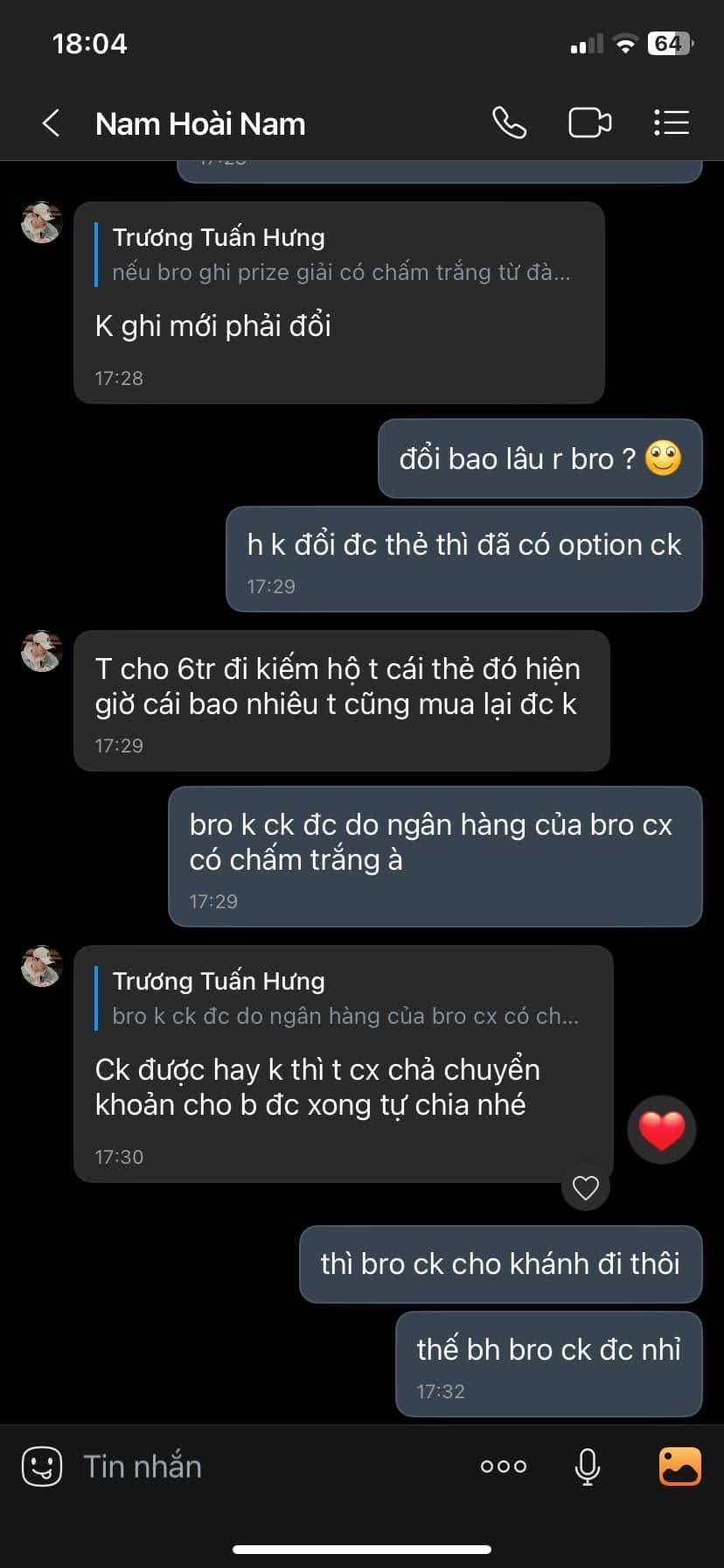Screen dimensions: 724x1568
Task: Type in the Tin nhắn message field
Action: tap(262, 1466)
